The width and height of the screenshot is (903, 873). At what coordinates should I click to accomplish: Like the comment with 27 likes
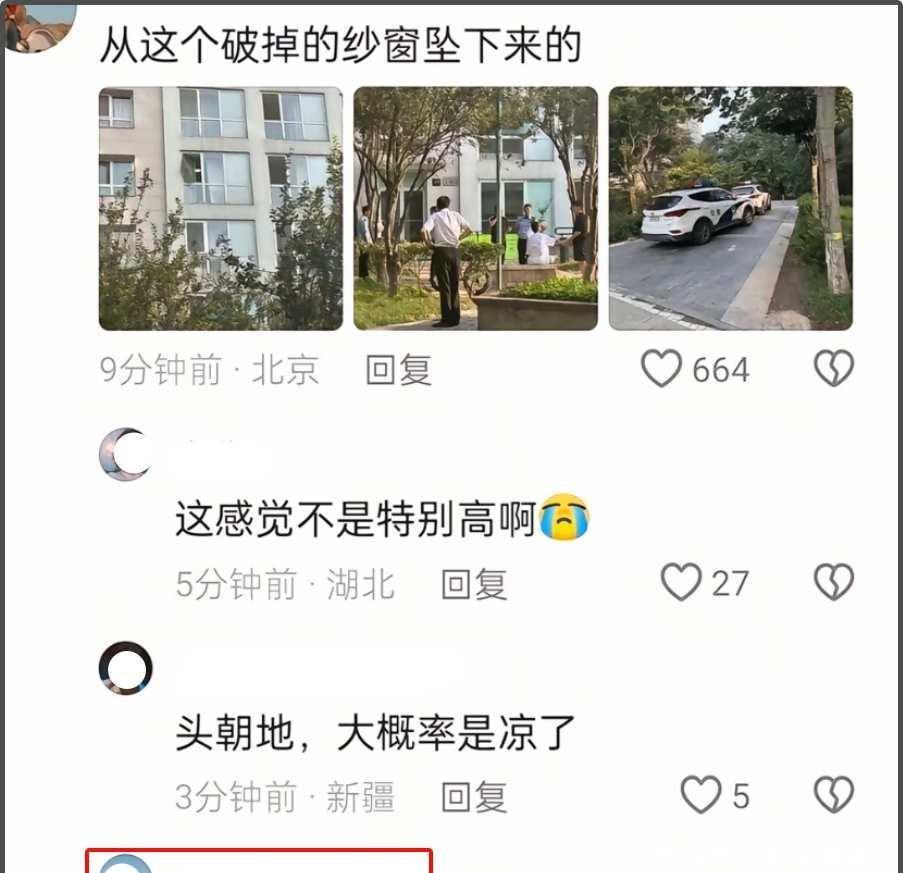coord(682,582)
